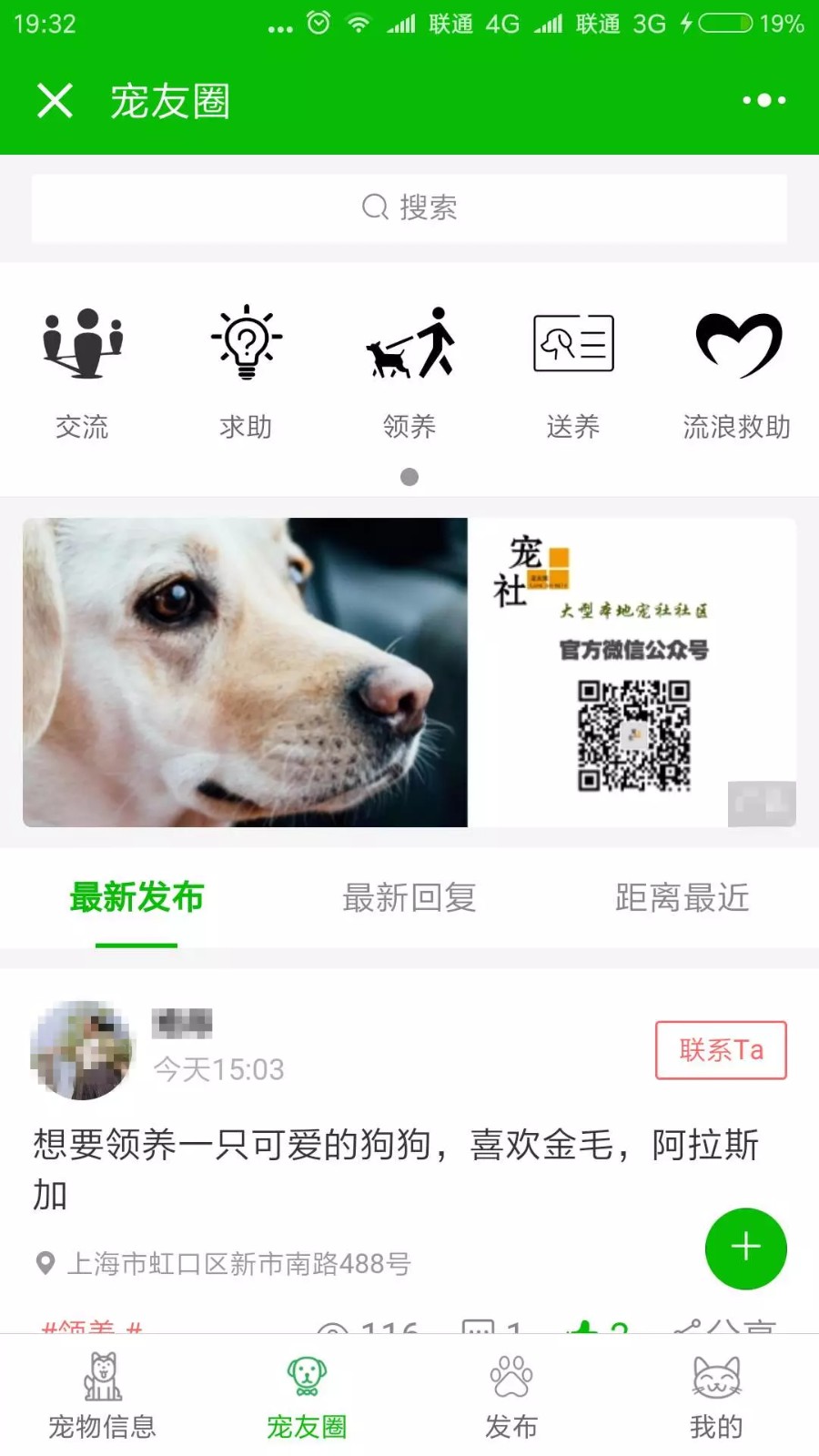Open the 流浪救助 category

737,373
